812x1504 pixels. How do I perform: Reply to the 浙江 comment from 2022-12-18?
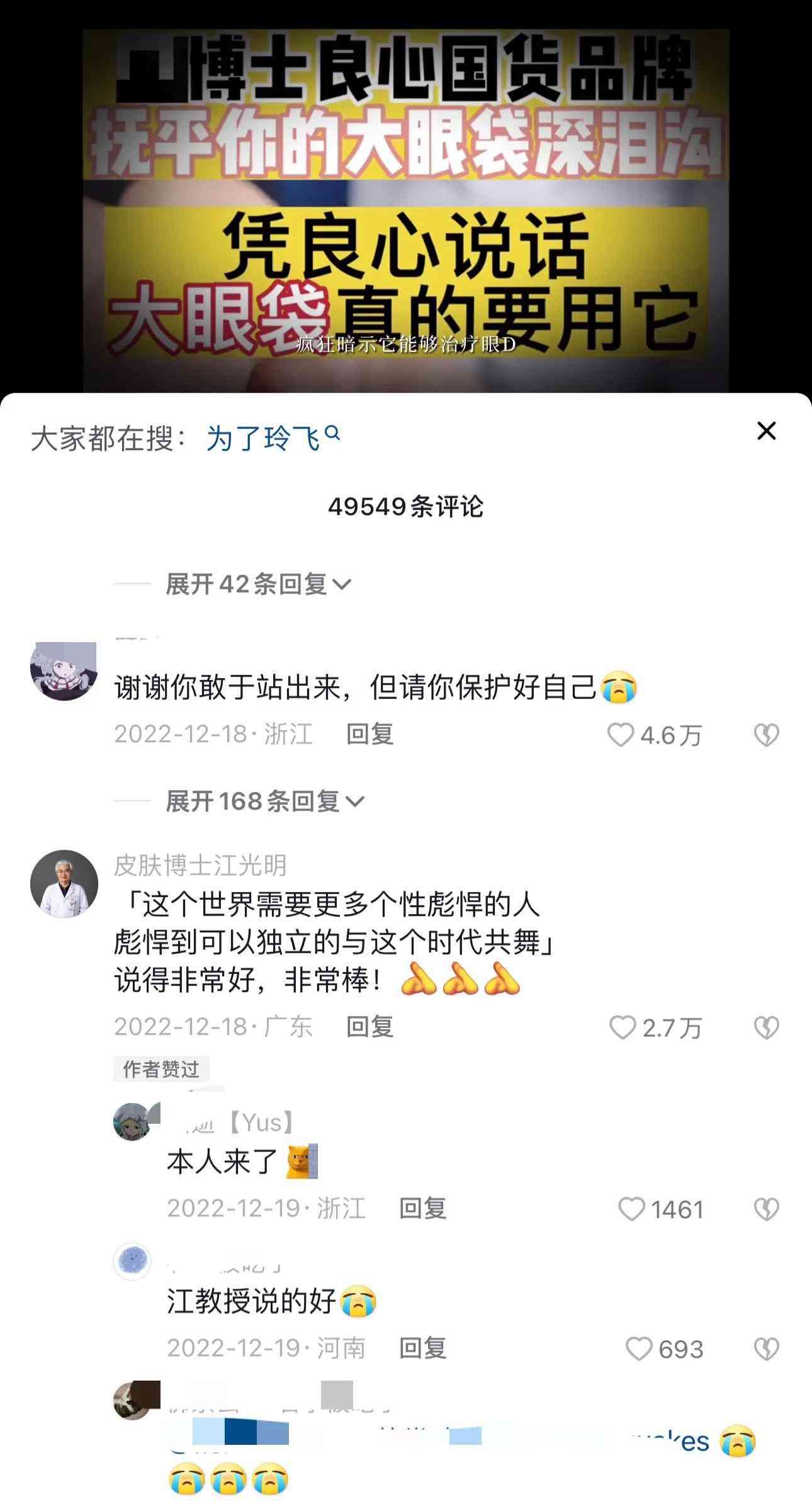point(369,734)
